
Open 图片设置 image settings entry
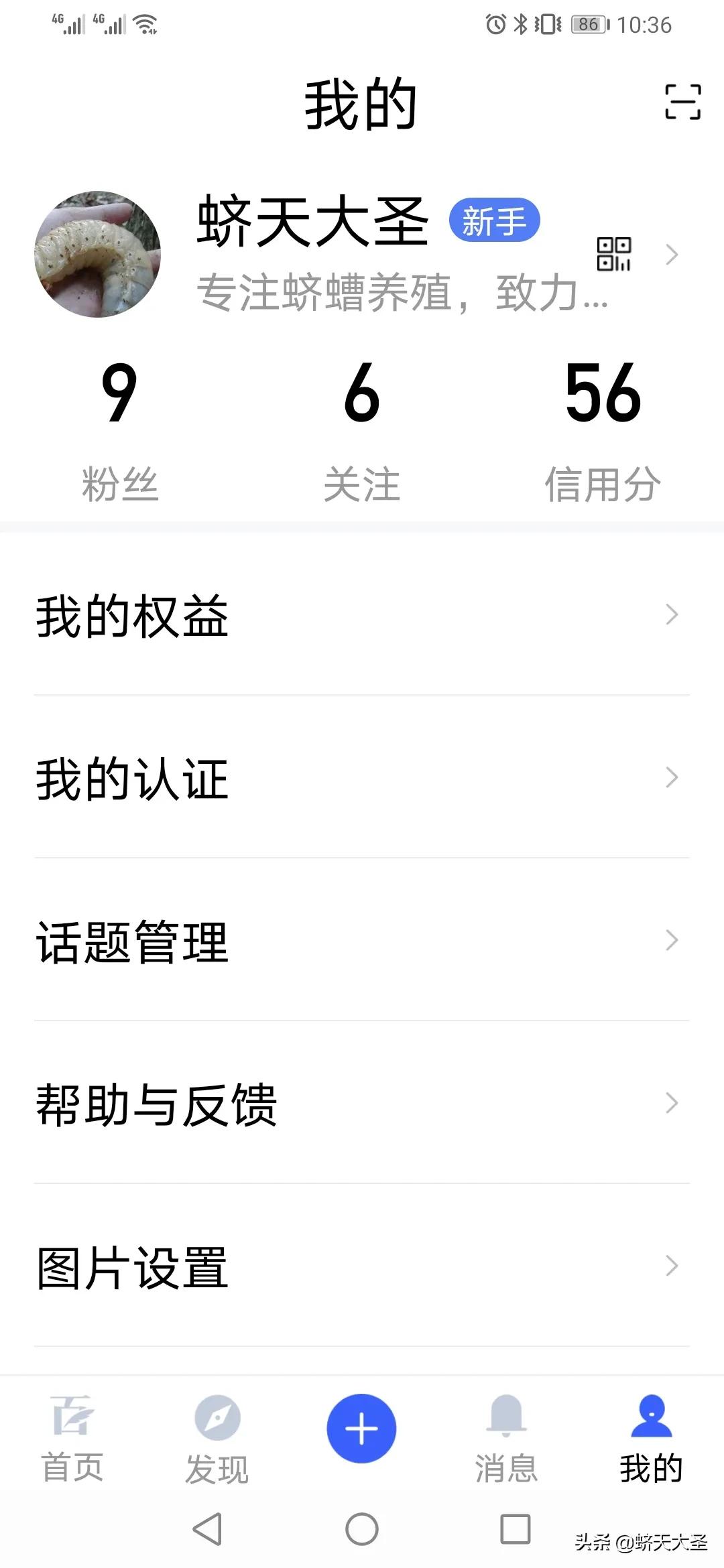(672, 1265)
